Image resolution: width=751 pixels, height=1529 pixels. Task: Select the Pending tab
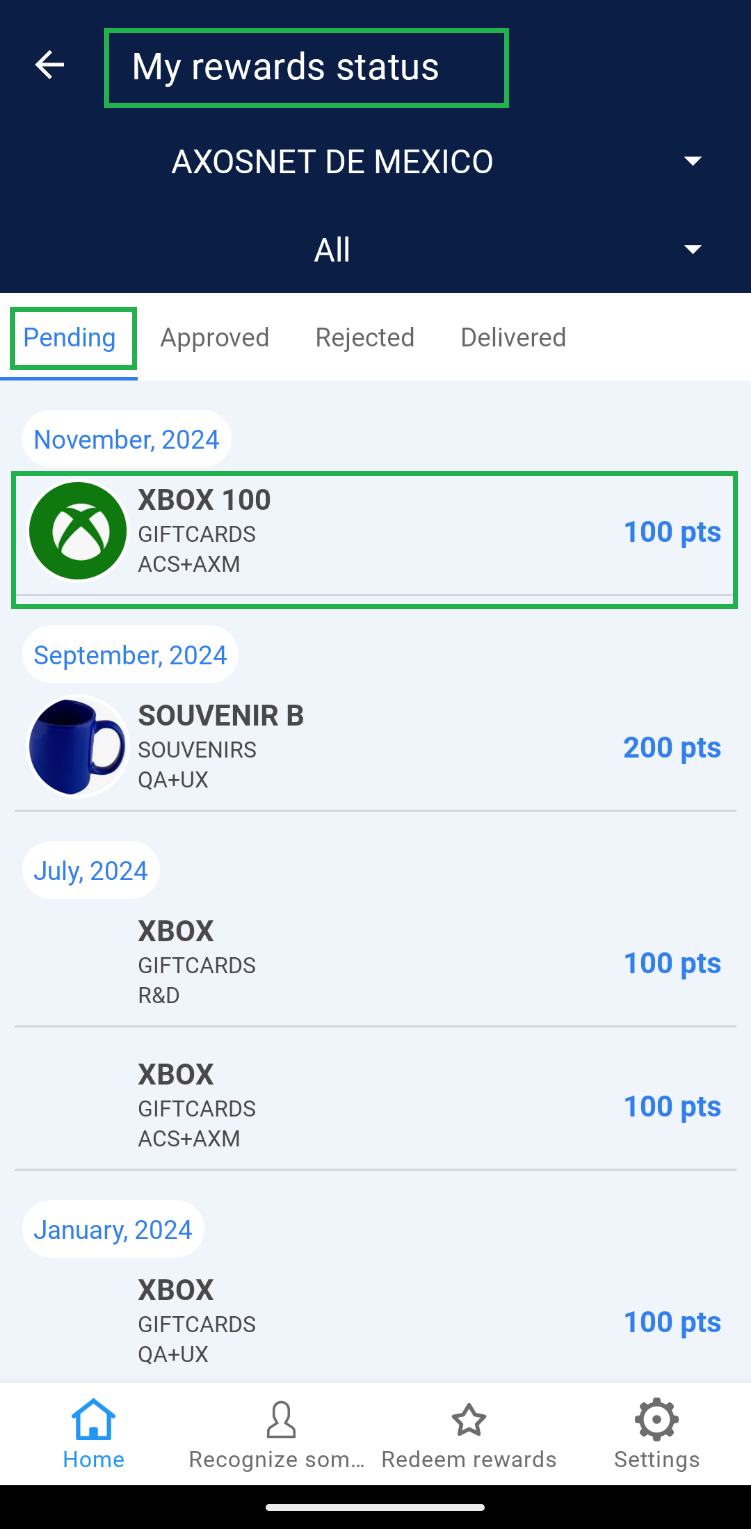pyautogui.click(x=70, y=338)
